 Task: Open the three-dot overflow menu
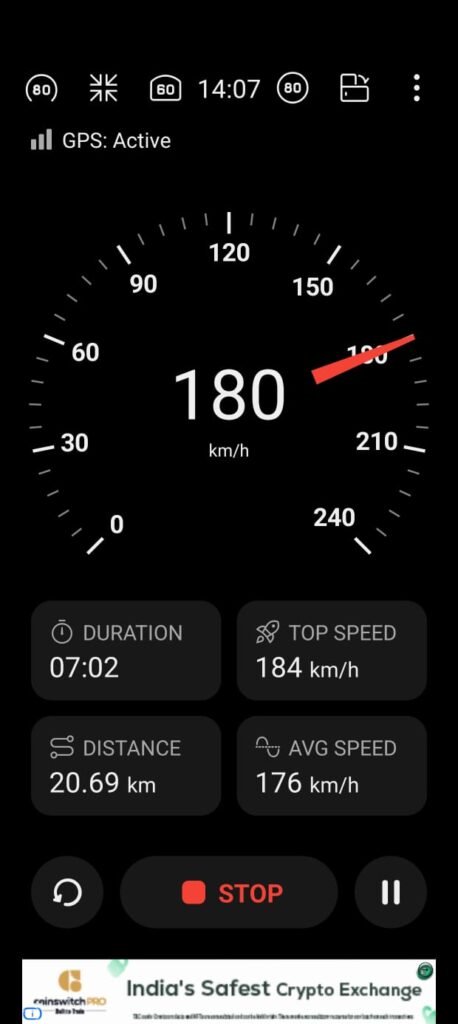416,88
